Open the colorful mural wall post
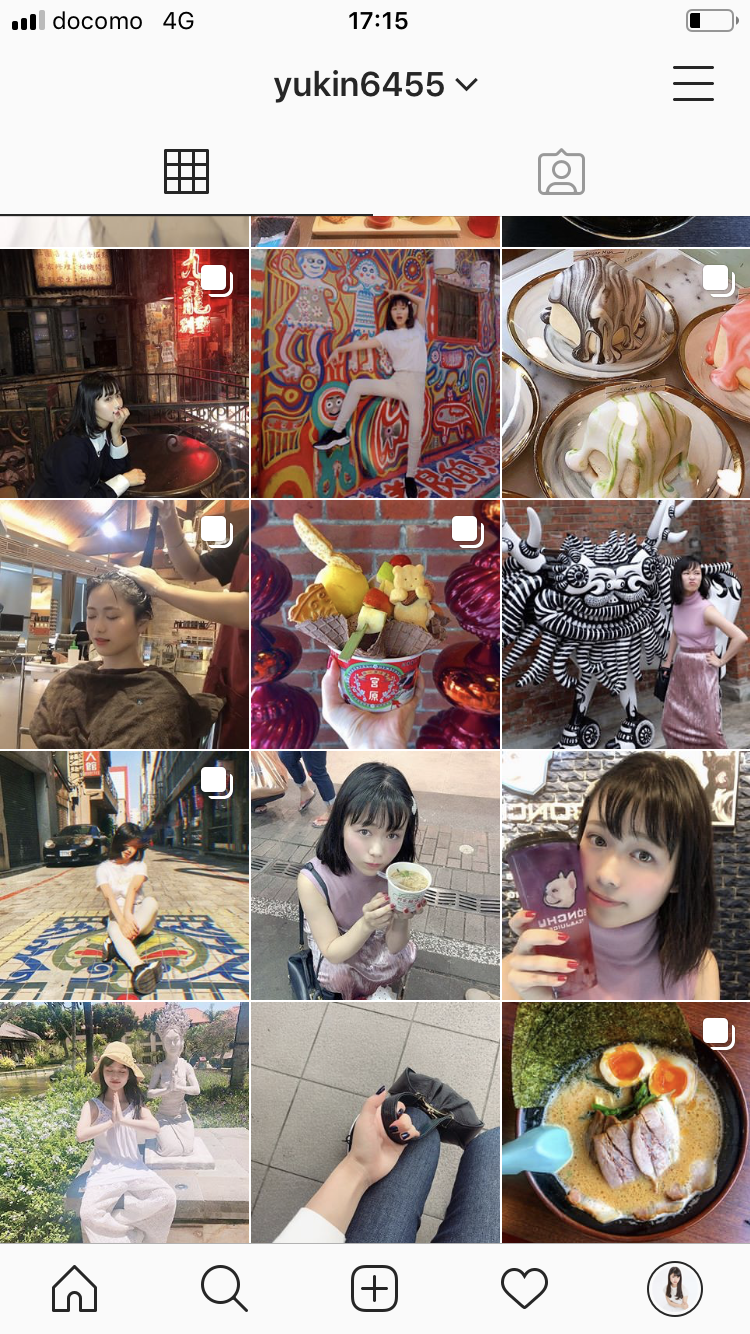This screenshot has width=750, height=1334. 375,373
